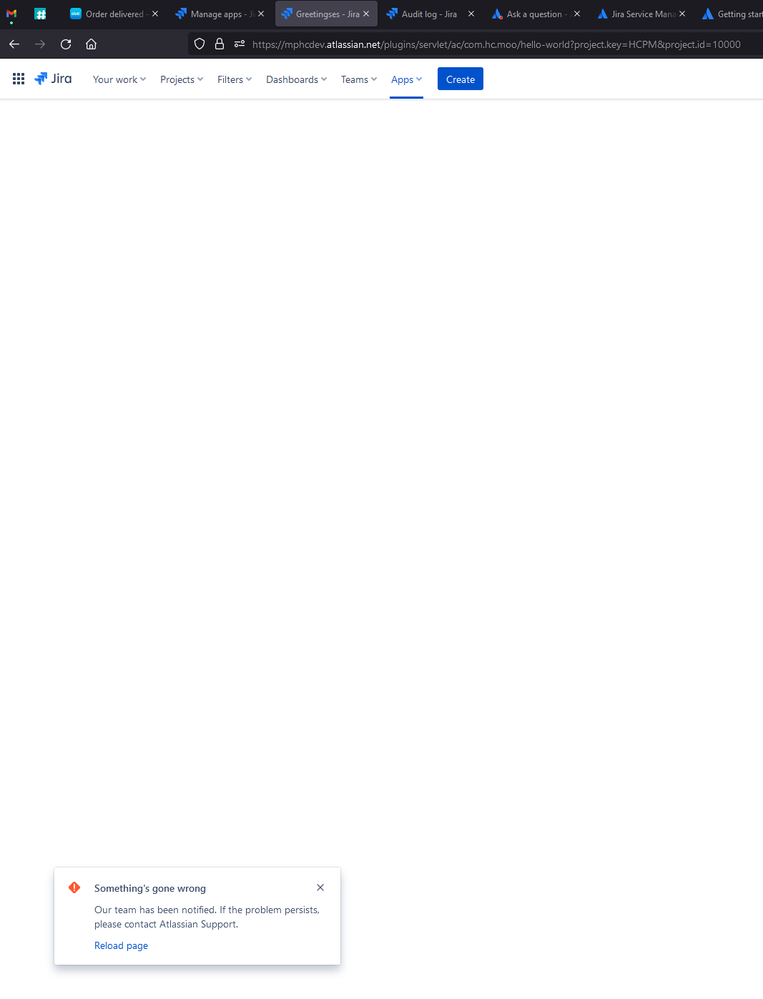Click the Create button
Image resolution: width=763 pixels, height=999 pixels.
pyautogui.click(x=460, y=78)
